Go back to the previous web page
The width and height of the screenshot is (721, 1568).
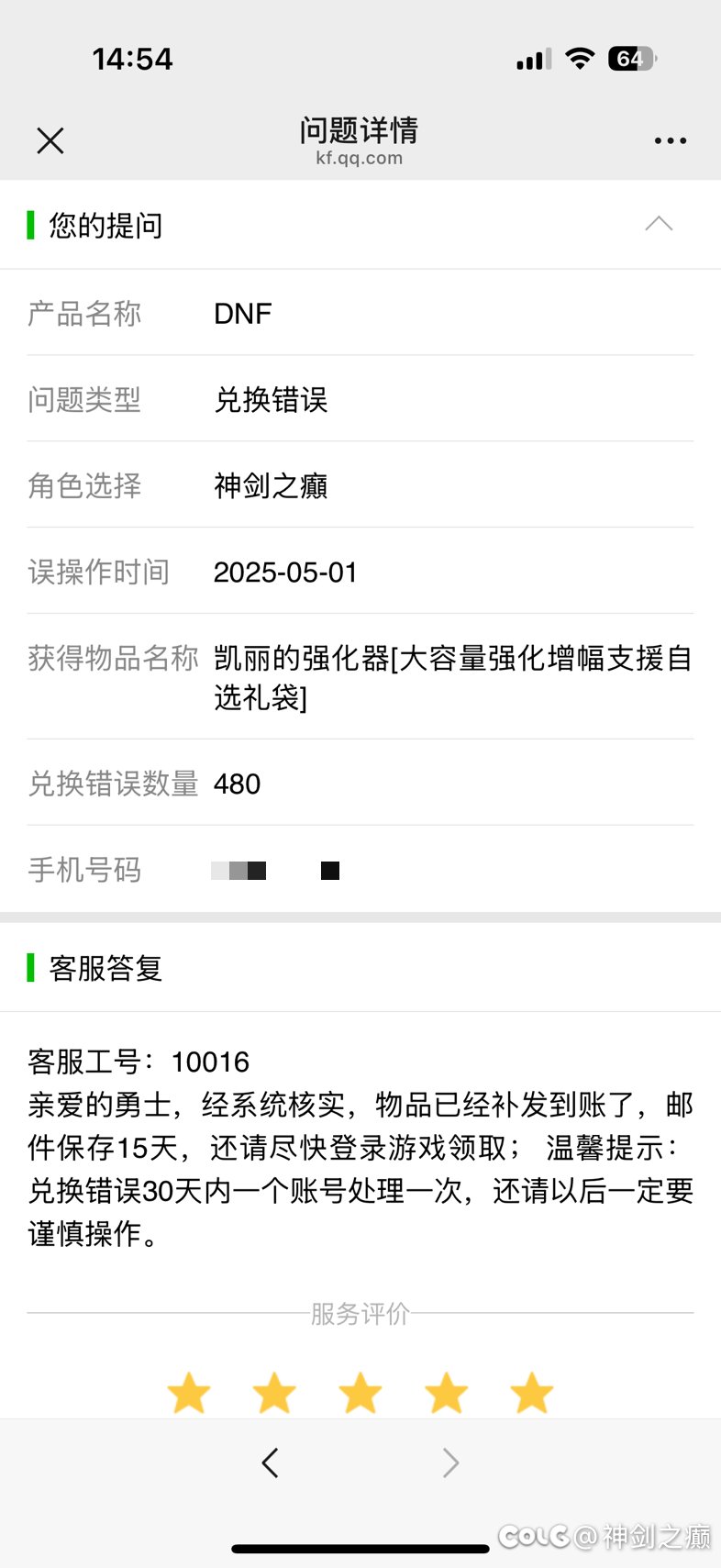(x=270, y=1462)
